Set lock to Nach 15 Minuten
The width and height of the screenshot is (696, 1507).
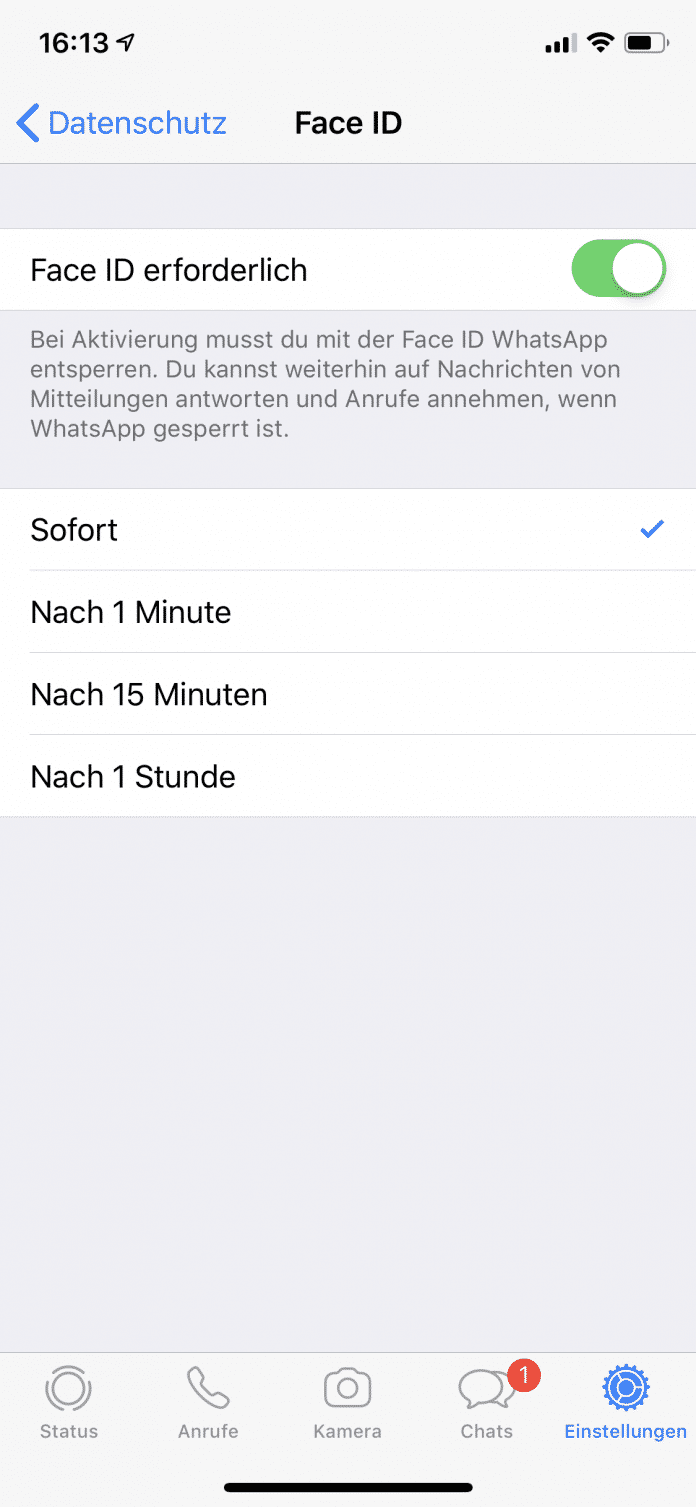point(347,693)
